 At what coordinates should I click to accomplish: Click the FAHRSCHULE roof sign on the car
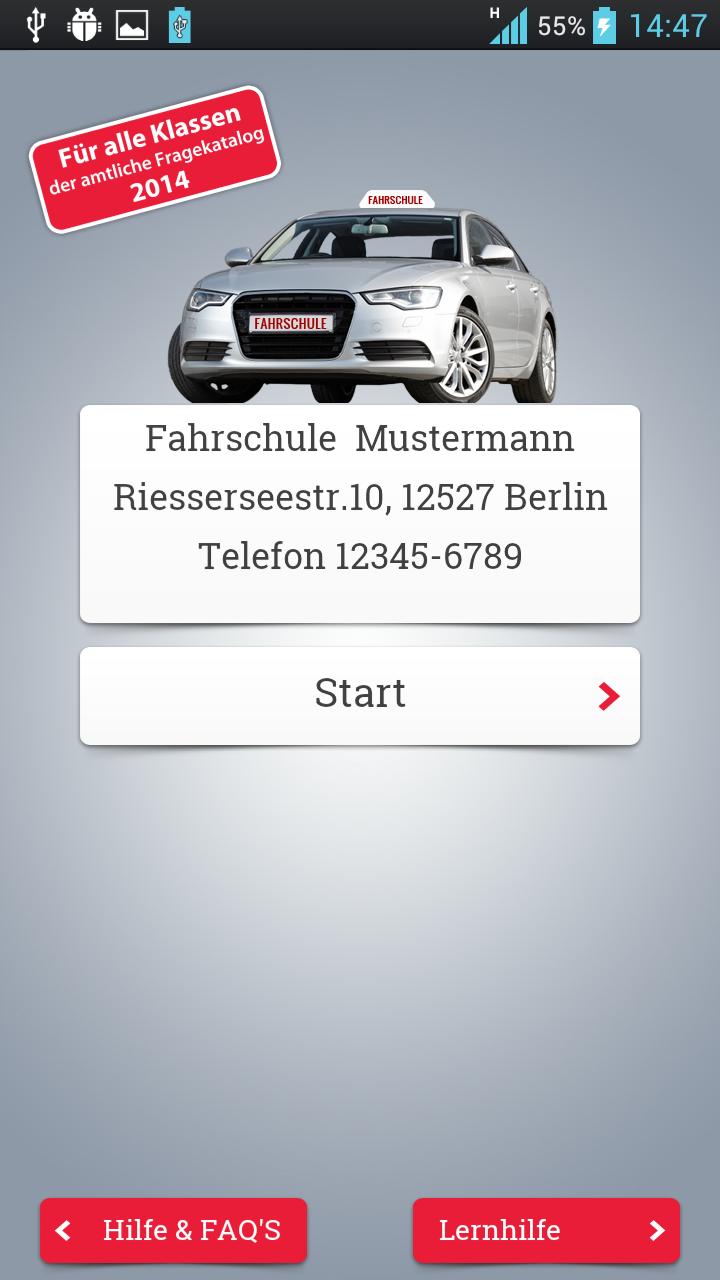point(394,201)
